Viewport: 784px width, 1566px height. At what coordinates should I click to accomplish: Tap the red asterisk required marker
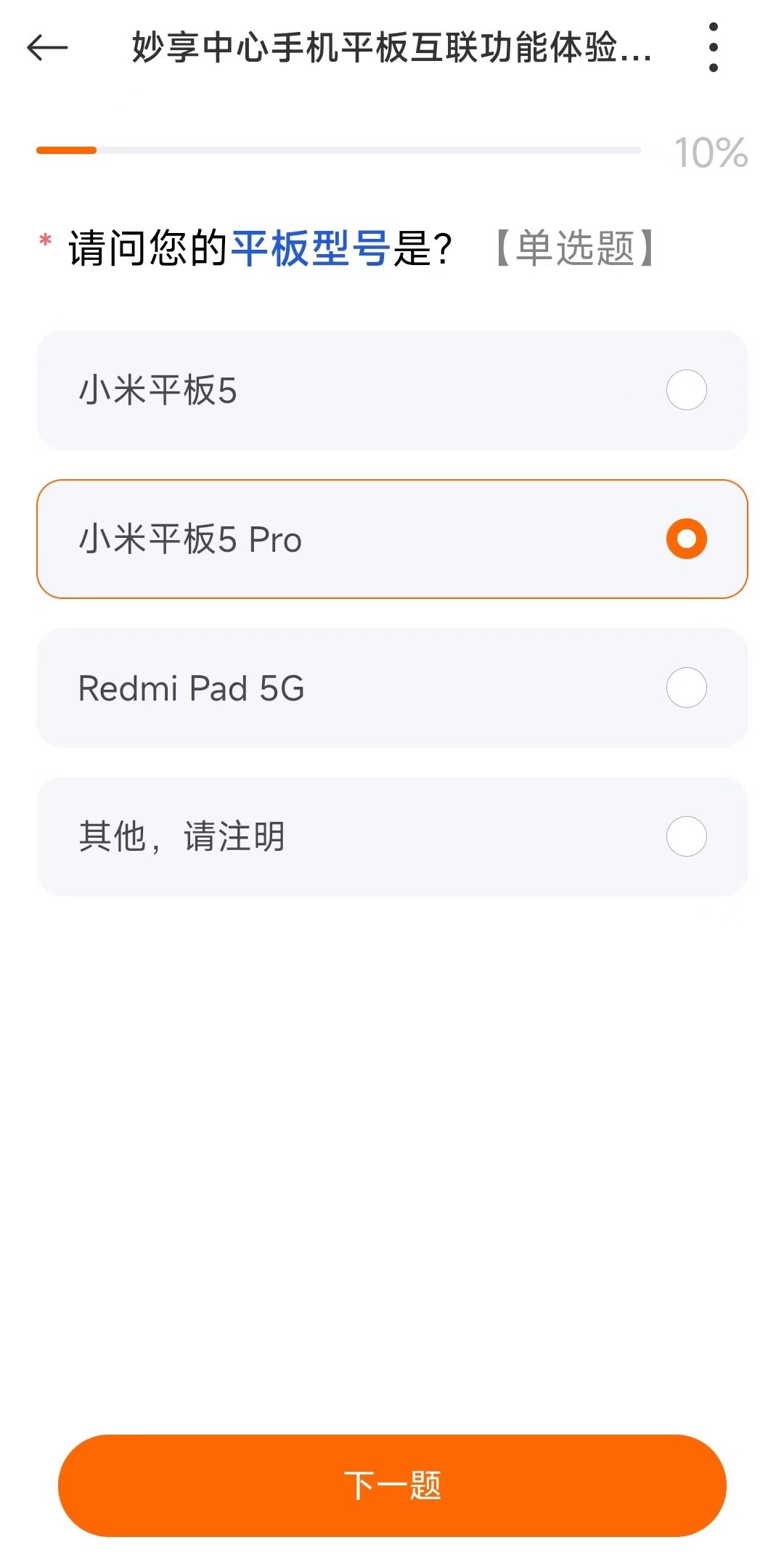[45, 240]
